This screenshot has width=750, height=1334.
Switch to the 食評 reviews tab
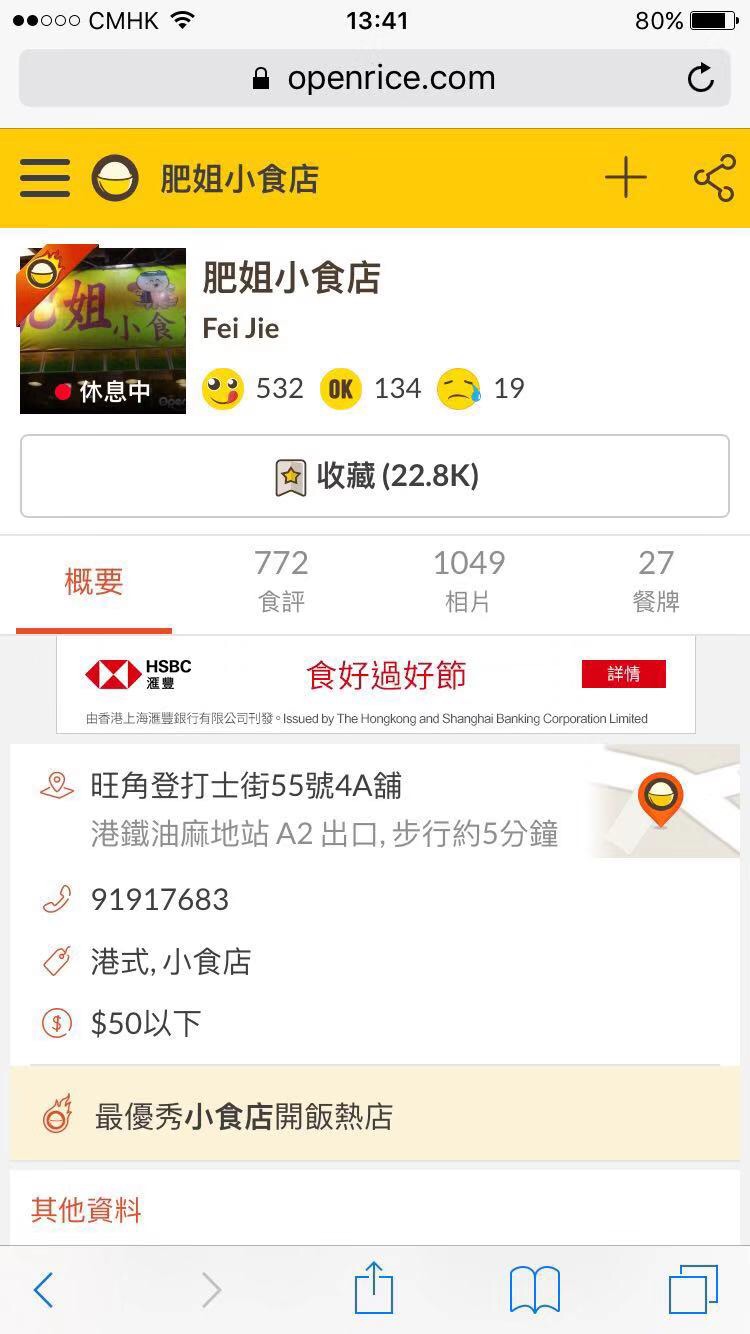point(281,580)
